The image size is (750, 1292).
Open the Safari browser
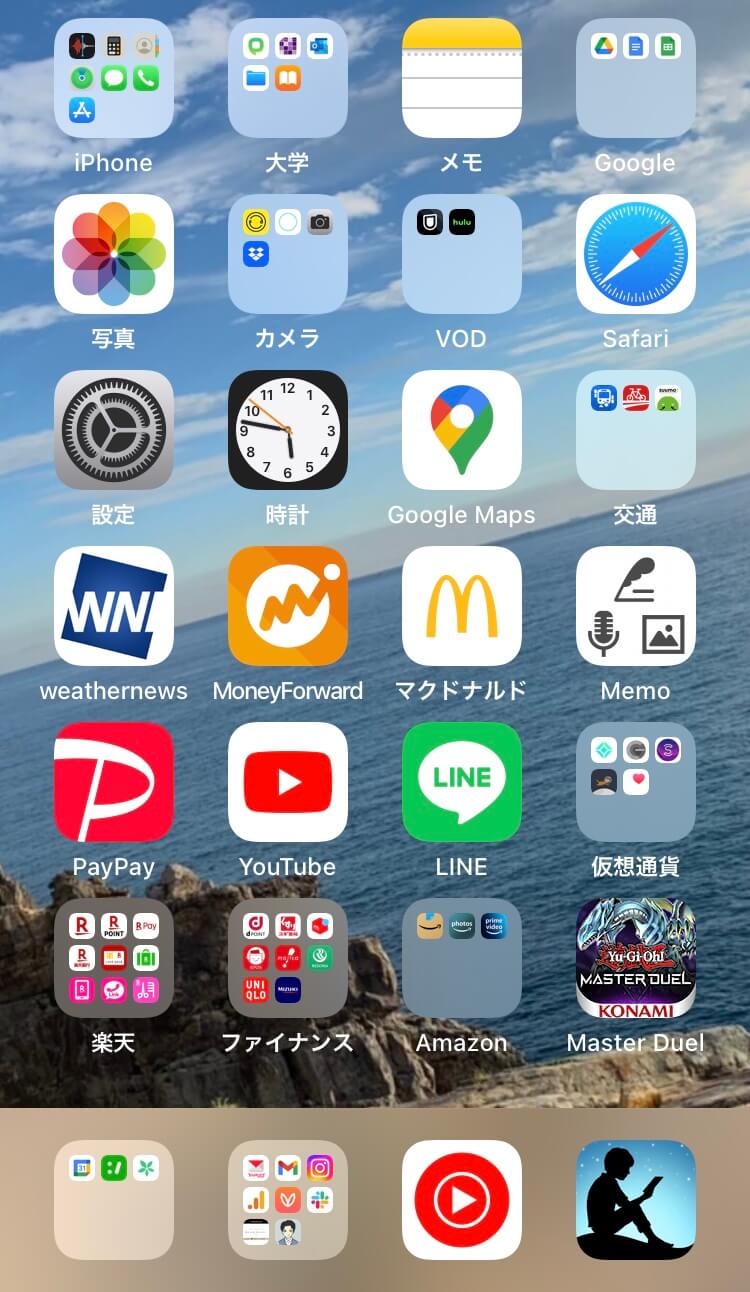coord(635,254)
